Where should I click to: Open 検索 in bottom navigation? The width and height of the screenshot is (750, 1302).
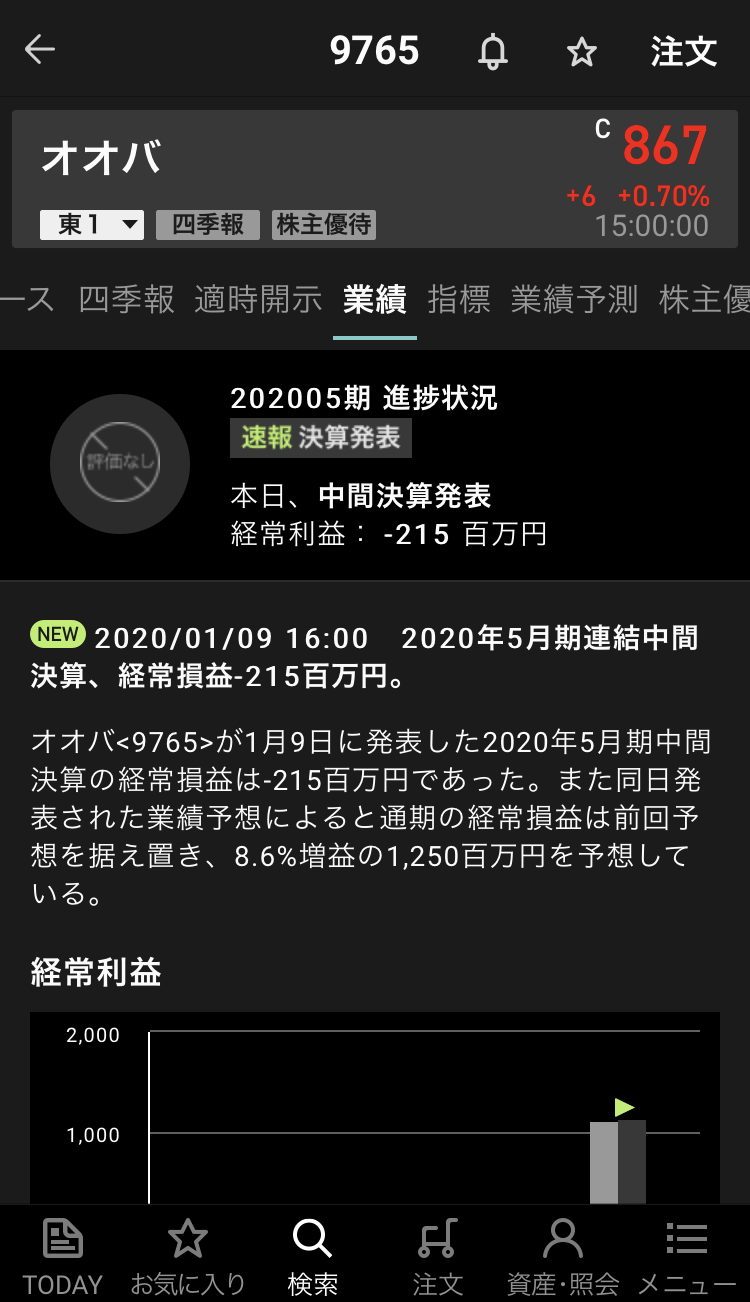tap(312, 1255)
